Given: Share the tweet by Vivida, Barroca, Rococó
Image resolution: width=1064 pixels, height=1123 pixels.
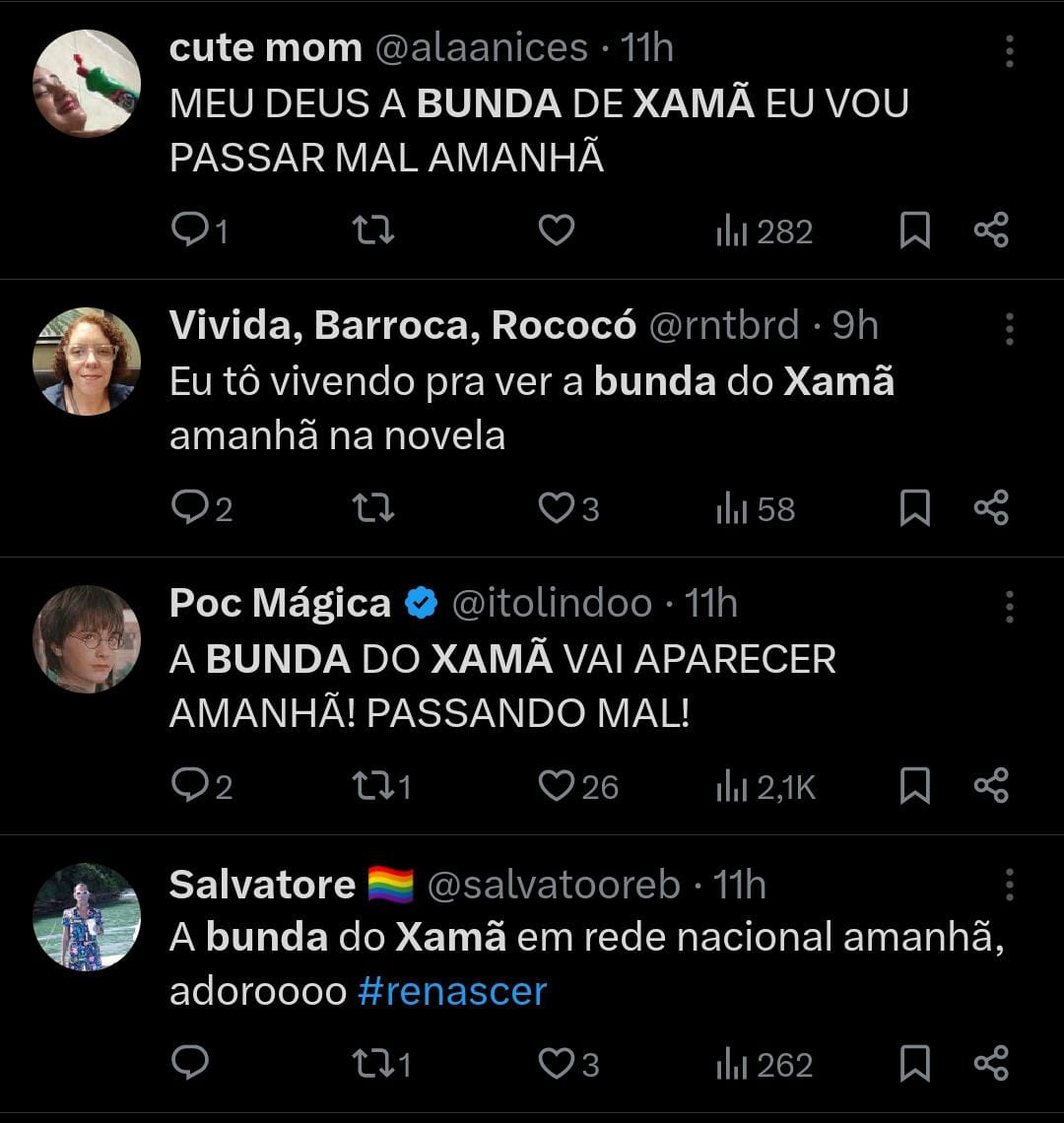Looking at the screenshot, I should point(991,509).
